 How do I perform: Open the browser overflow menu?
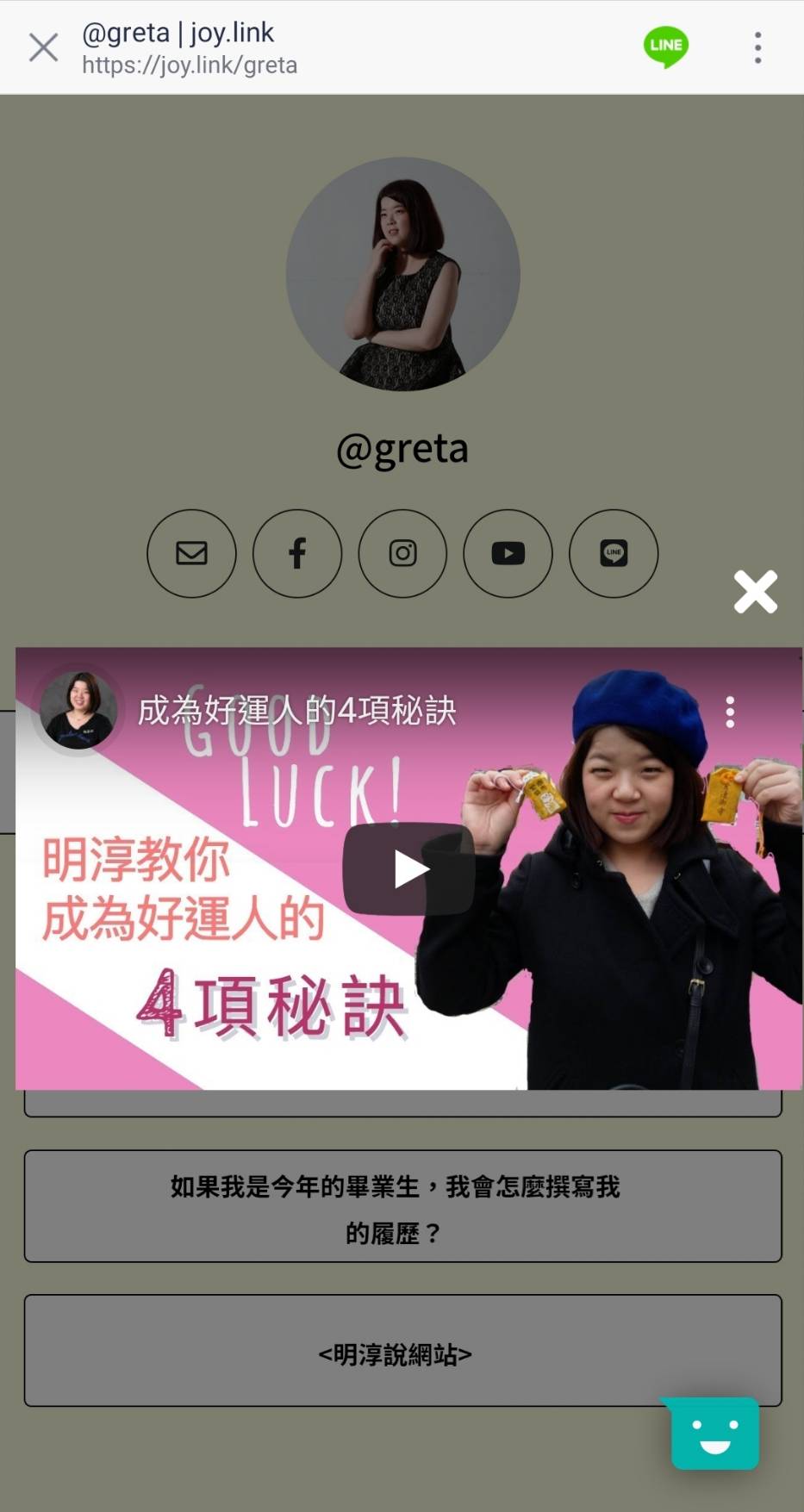757,47
